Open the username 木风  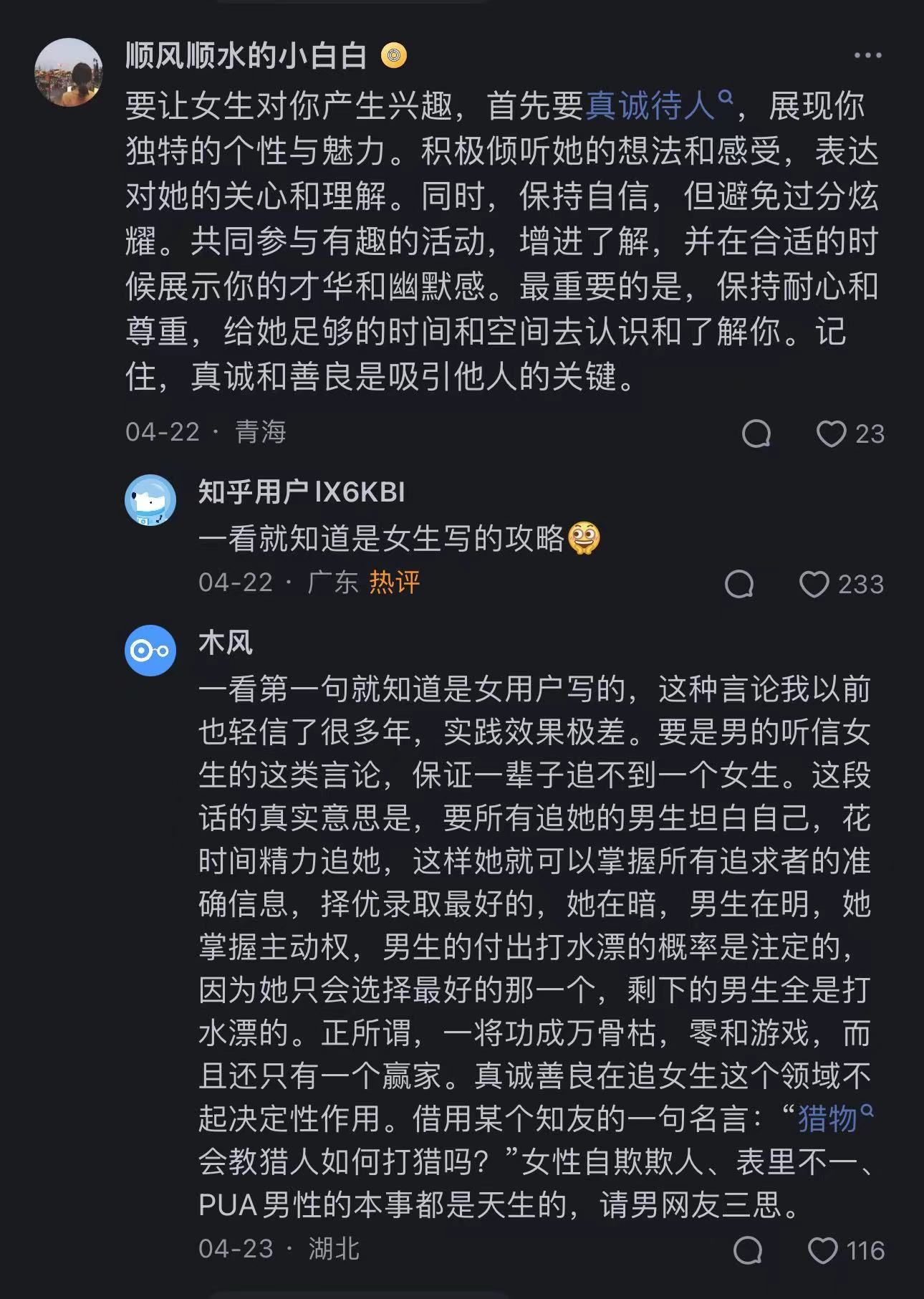tap(226, 643)
